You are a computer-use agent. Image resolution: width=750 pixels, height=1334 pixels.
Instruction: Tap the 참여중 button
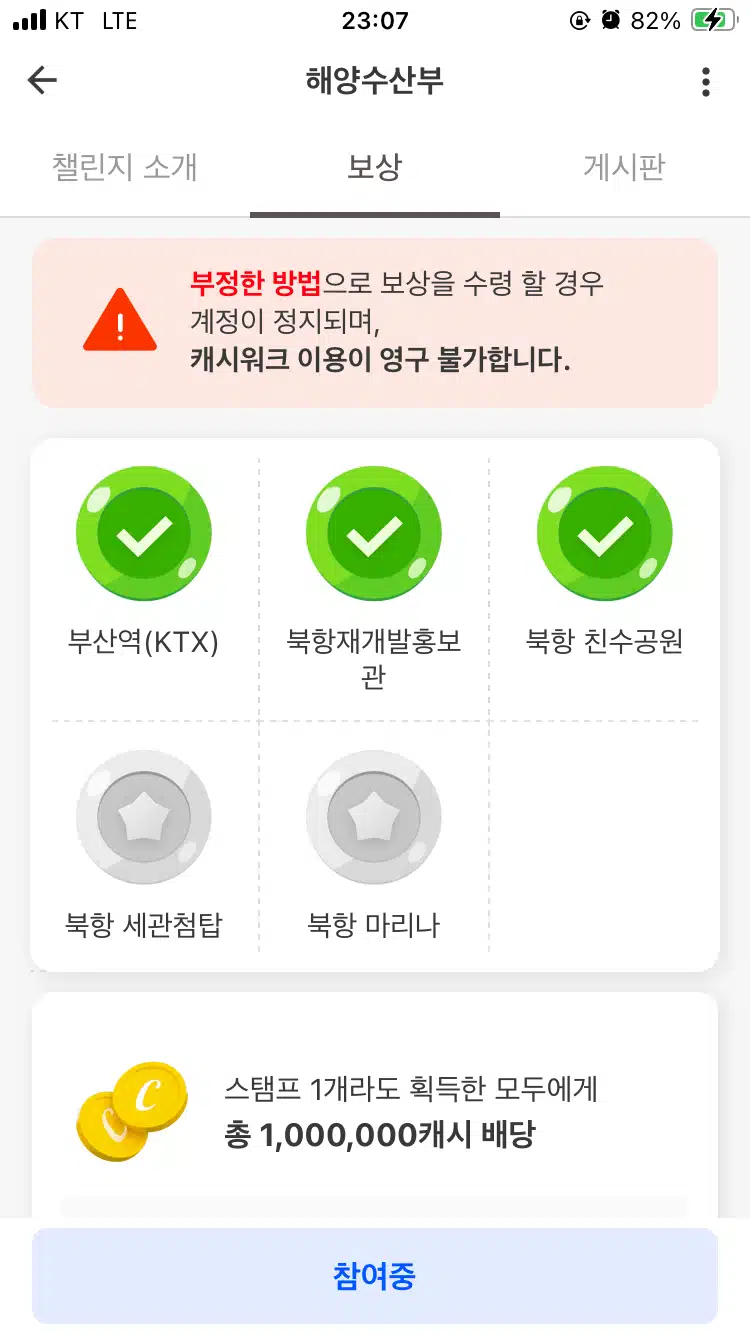375,1276
